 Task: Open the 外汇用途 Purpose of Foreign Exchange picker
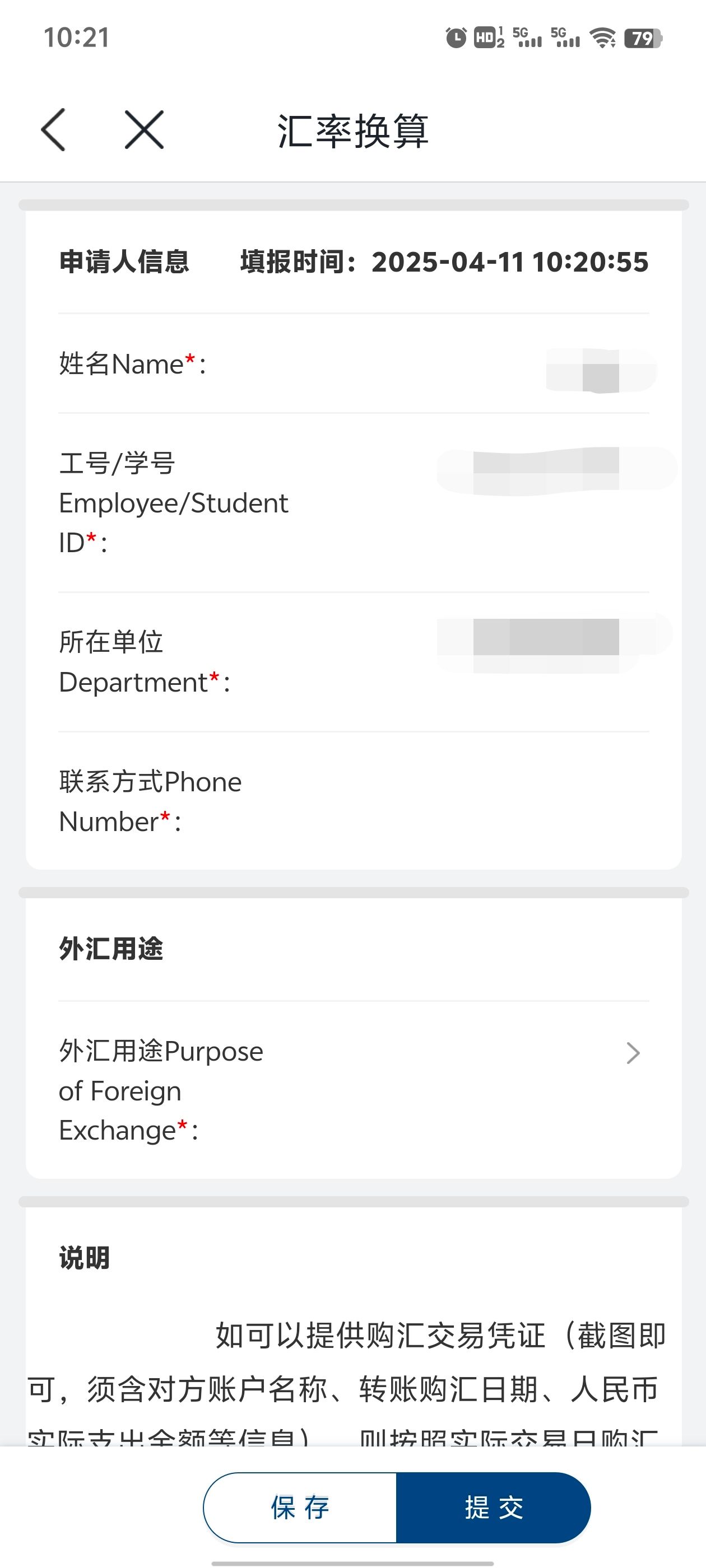tap(354, 1090)
